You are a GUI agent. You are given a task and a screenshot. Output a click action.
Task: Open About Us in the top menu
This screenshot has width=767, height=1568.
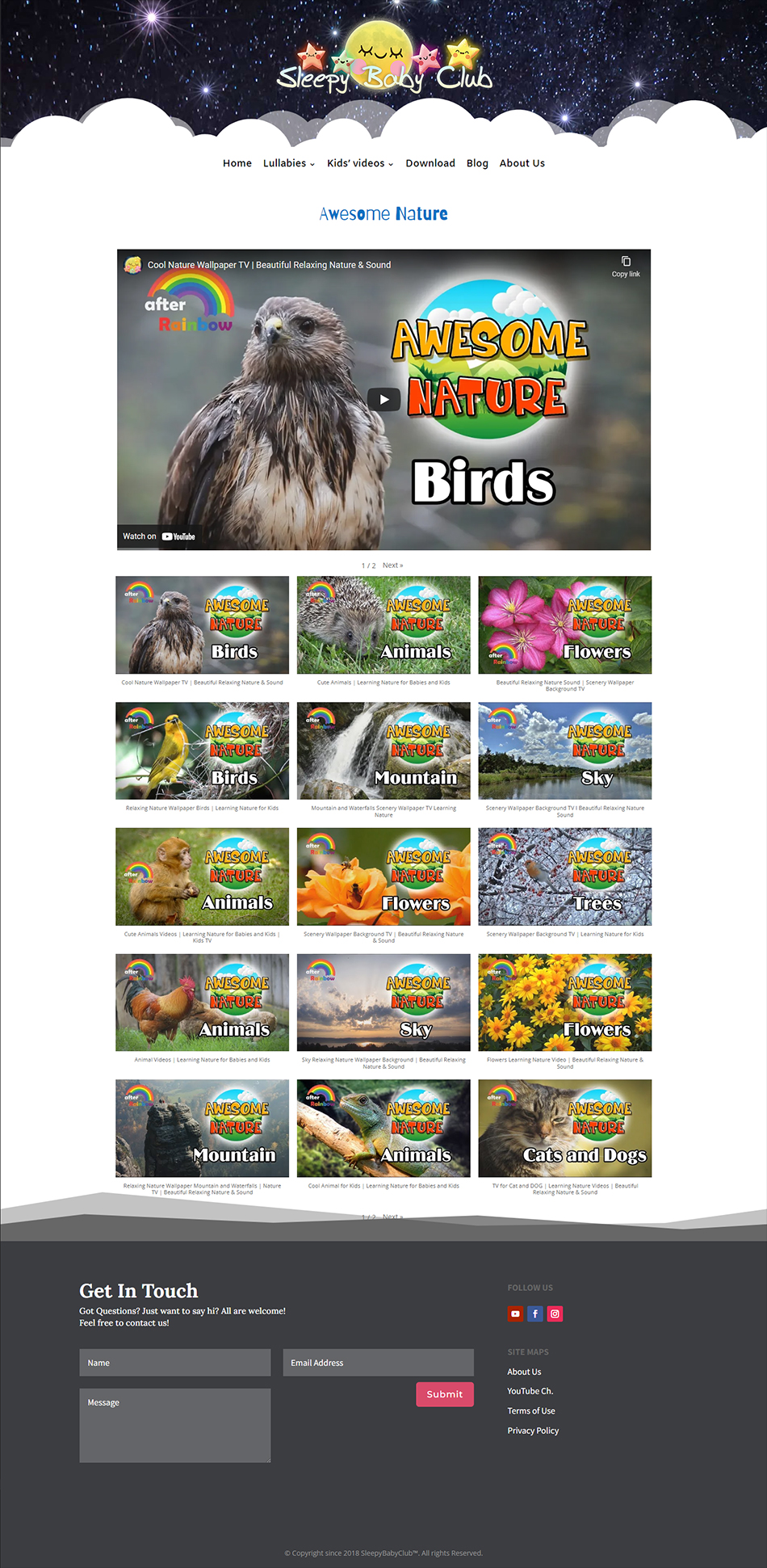(x=522, y=163)
